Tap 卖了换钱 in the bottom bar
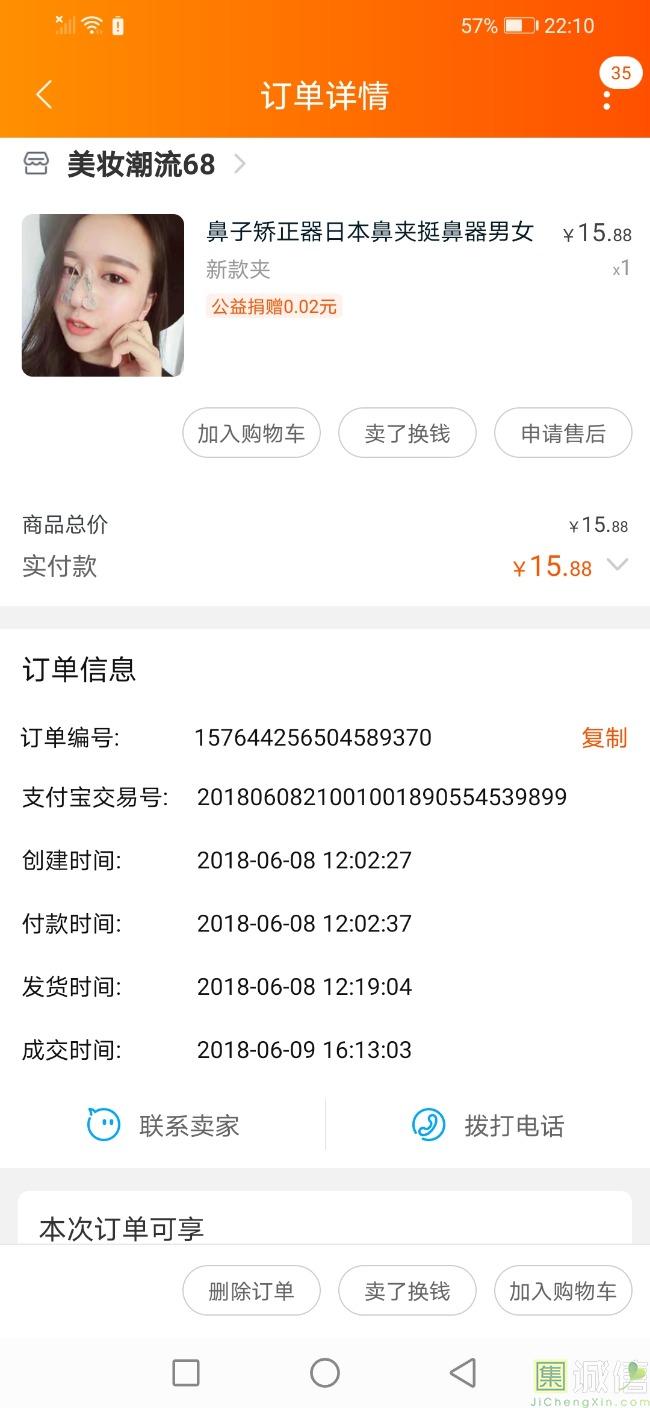 407,1291
